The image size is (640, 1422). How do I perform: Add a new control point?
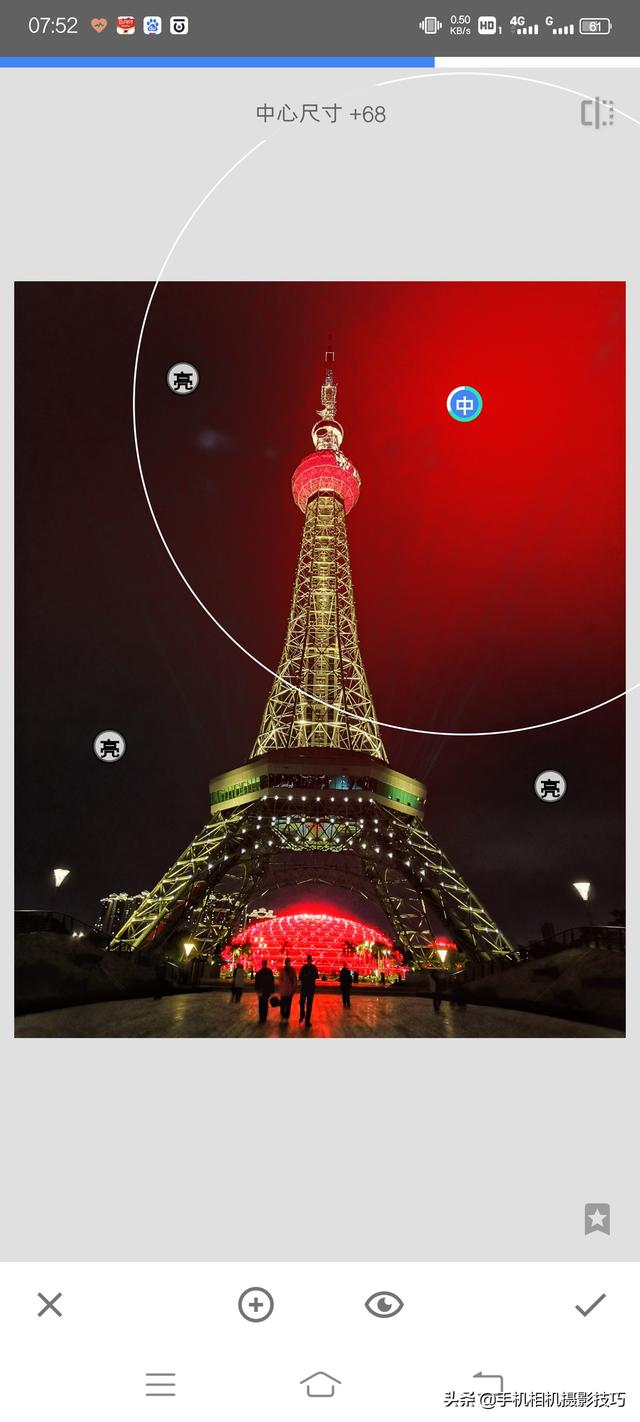[x=255, y=1304]
